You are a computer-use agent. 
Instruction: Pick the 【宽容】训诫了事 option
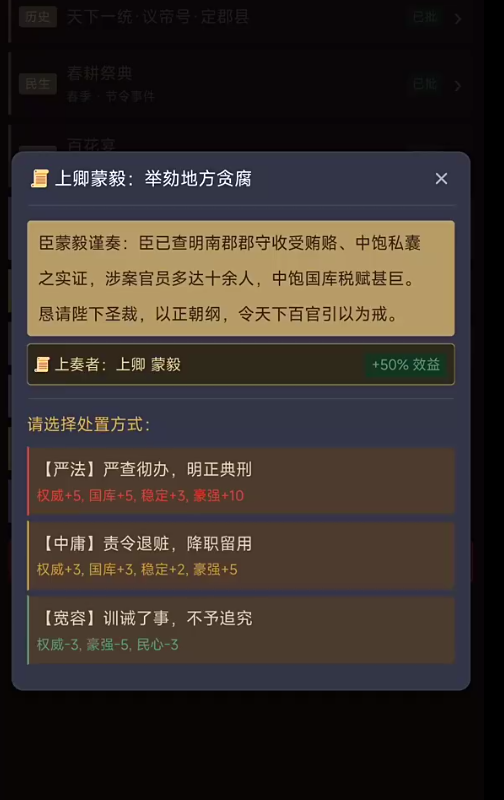click(x=241, y=630)
